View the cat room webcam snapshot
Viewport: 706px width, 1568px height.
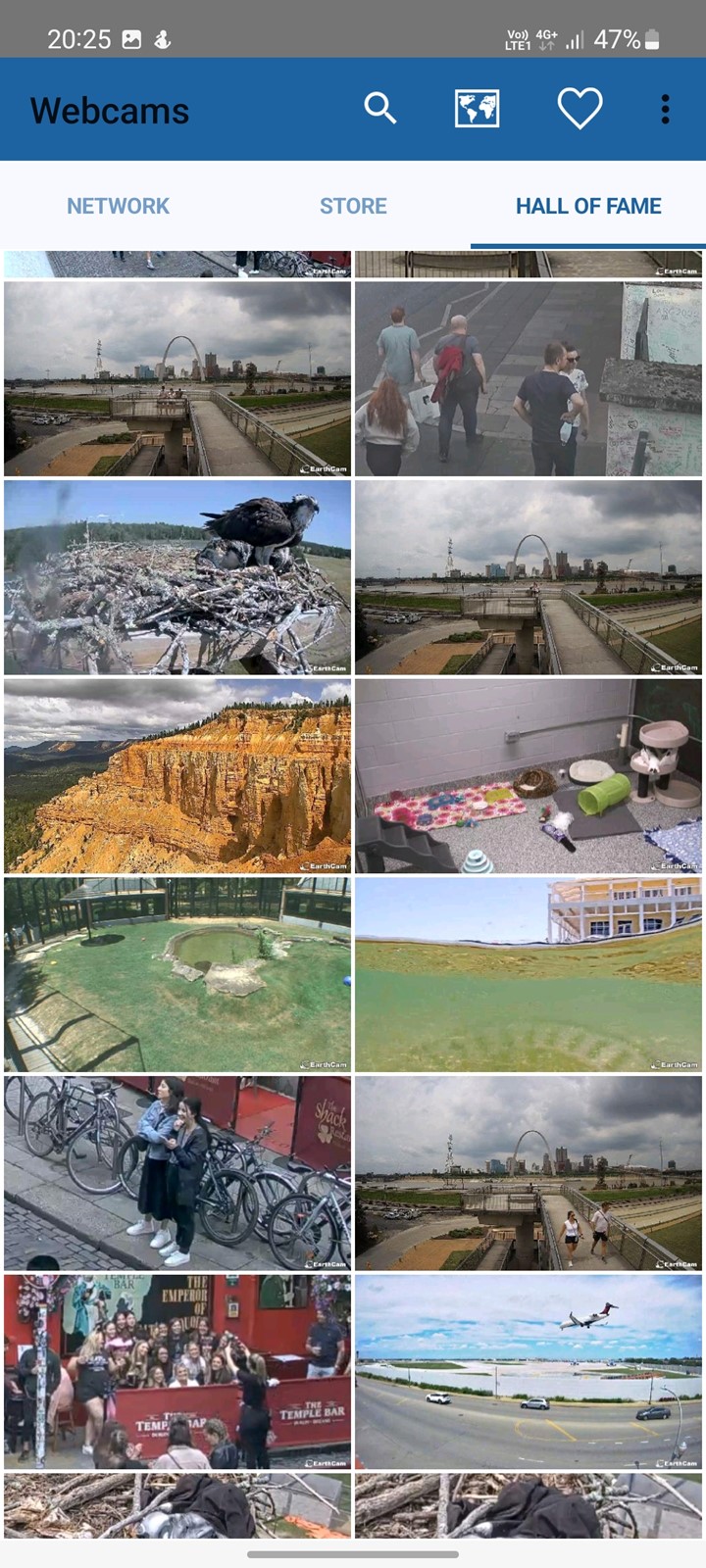[x=529, y=776]
